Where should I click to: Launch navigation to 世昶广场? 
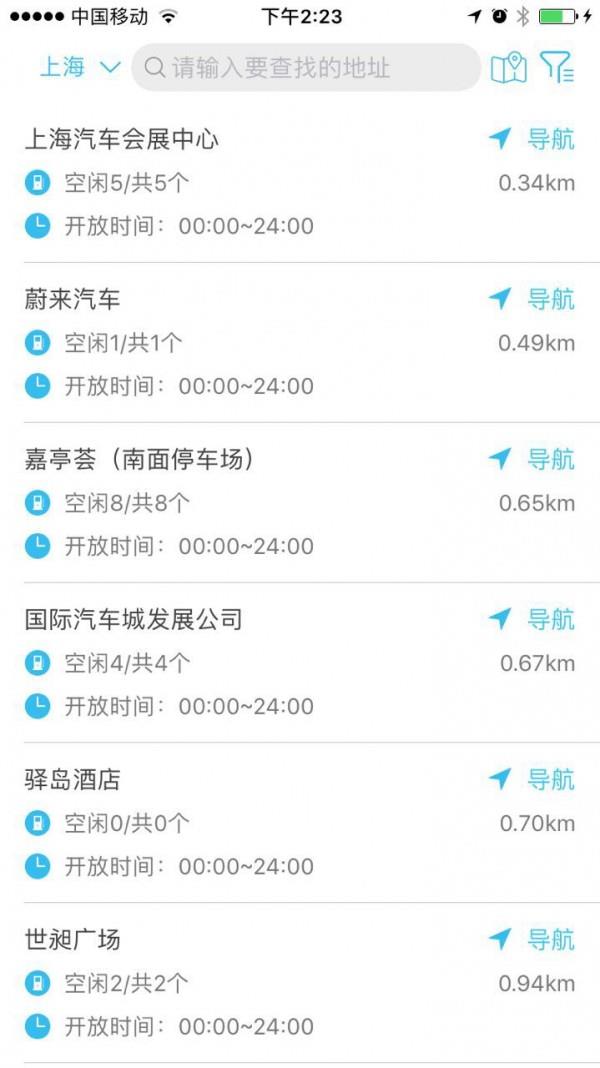532,939
